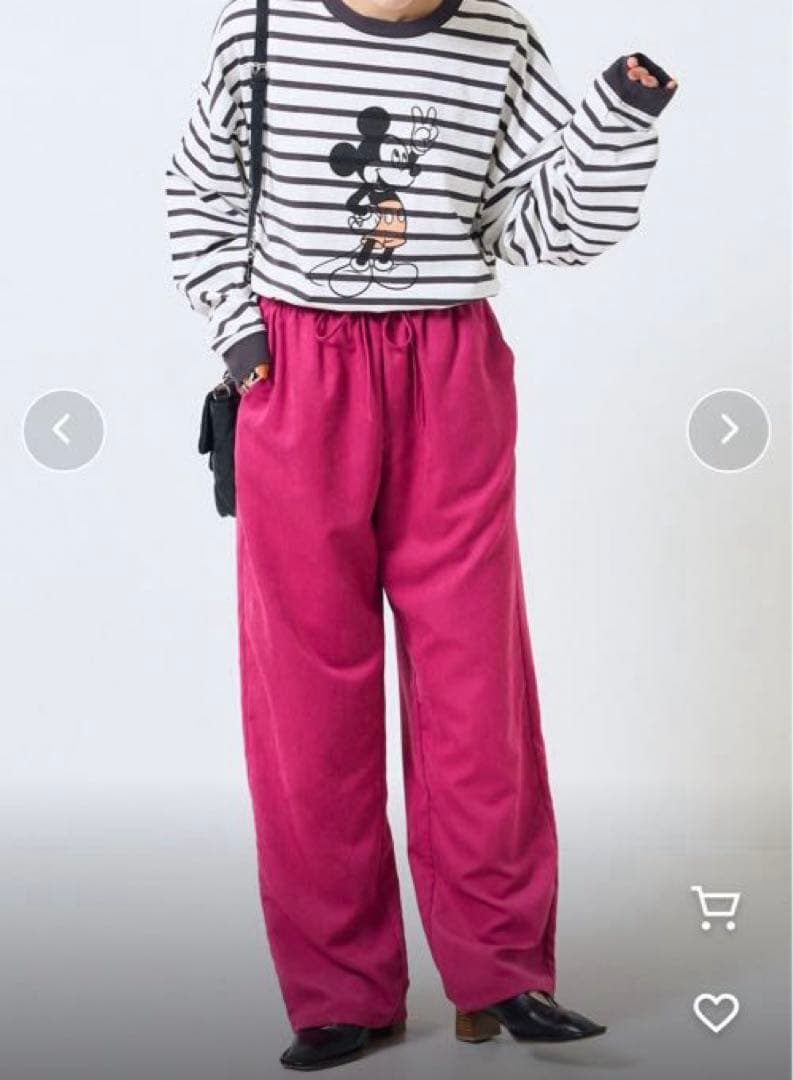Go to the previous product photo
This screenshot has height=1080, width=793.
(63, 430)
